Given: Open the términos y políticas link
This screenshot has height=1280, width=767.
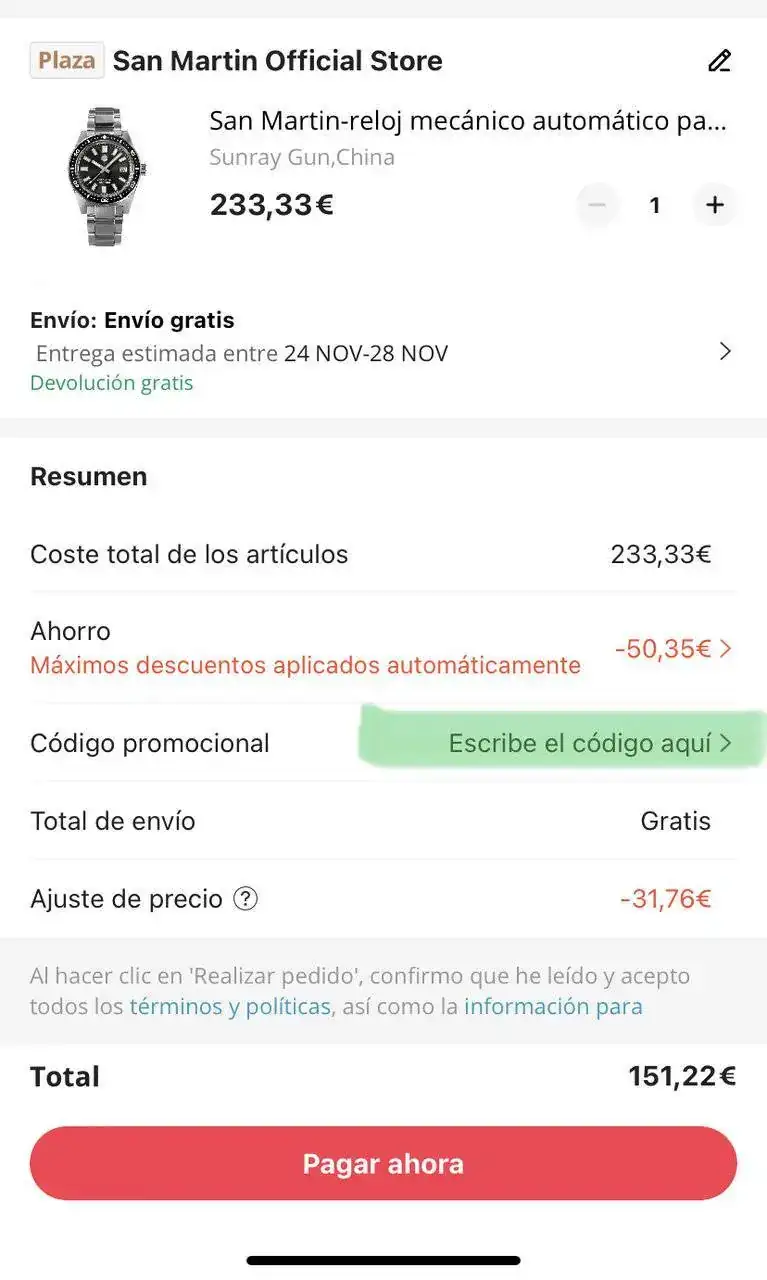Looking at the screenshot, I should [x=230, y=1006].
